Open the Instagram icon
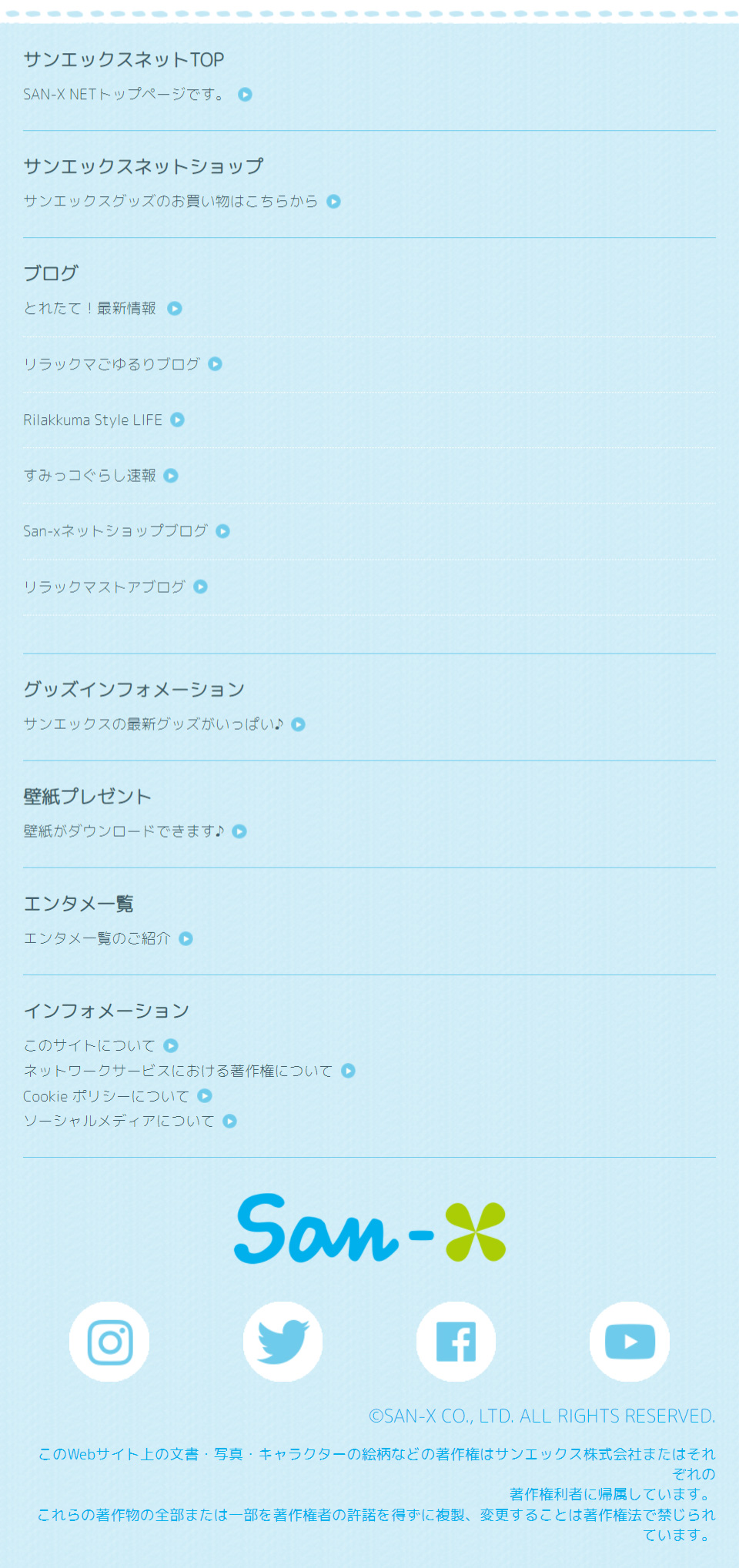739x1568 pixels. click(109, 1342)
